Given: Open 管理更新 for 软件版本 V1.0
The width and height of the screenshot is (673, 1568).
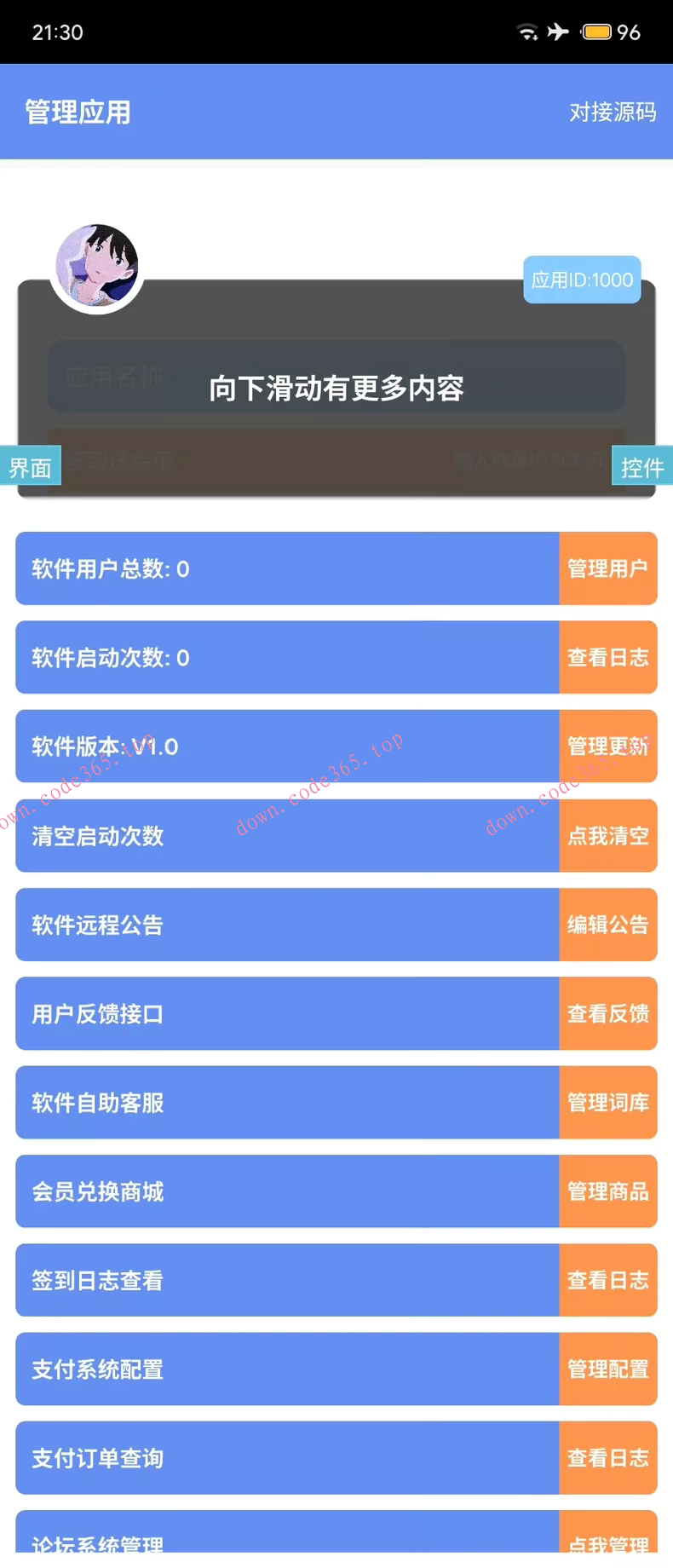Looking at the screenshot, I should pyautogui.click(x=607, y=747).
